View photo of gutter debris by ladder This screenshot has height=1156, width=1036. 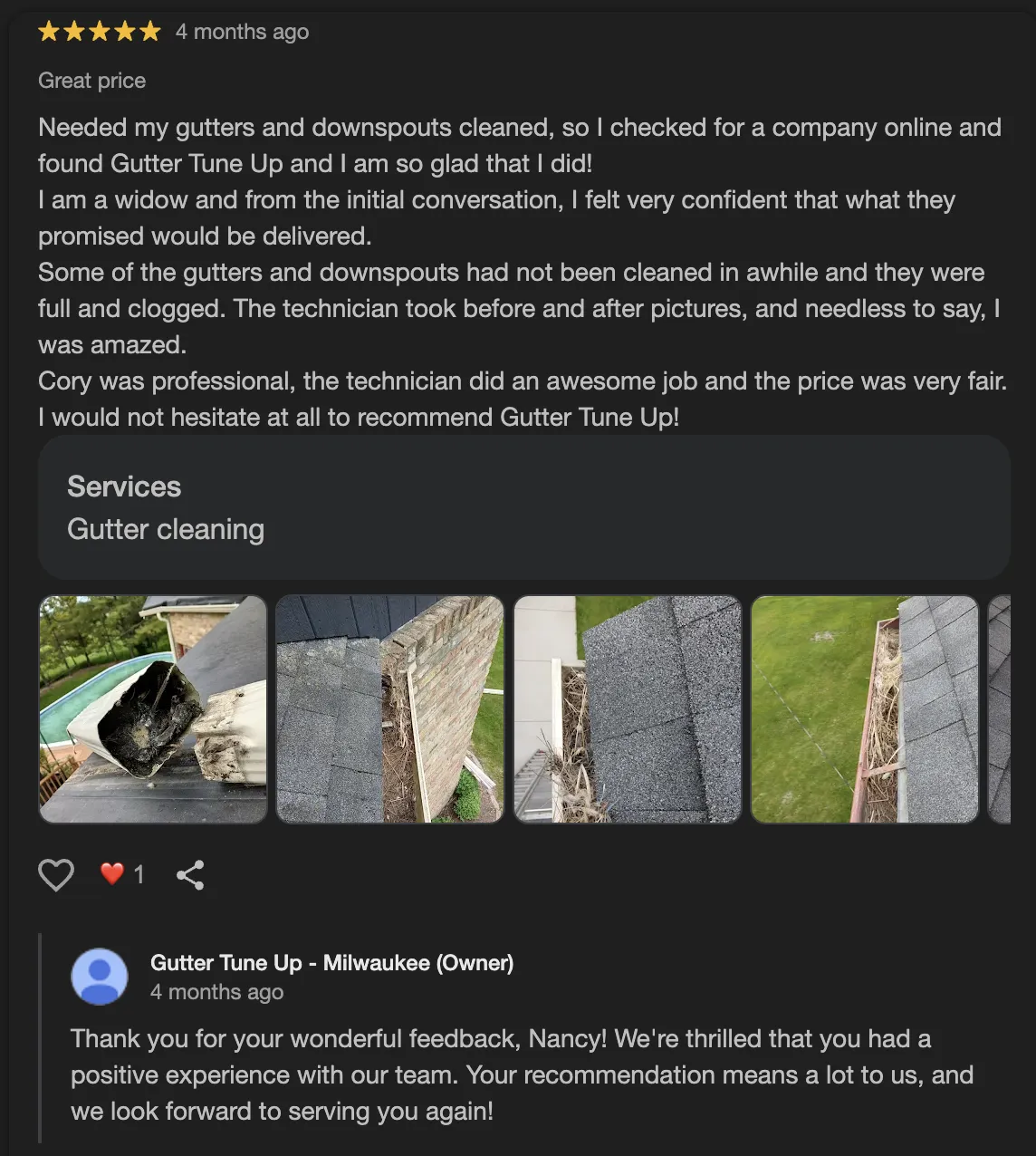coord(628,709)
